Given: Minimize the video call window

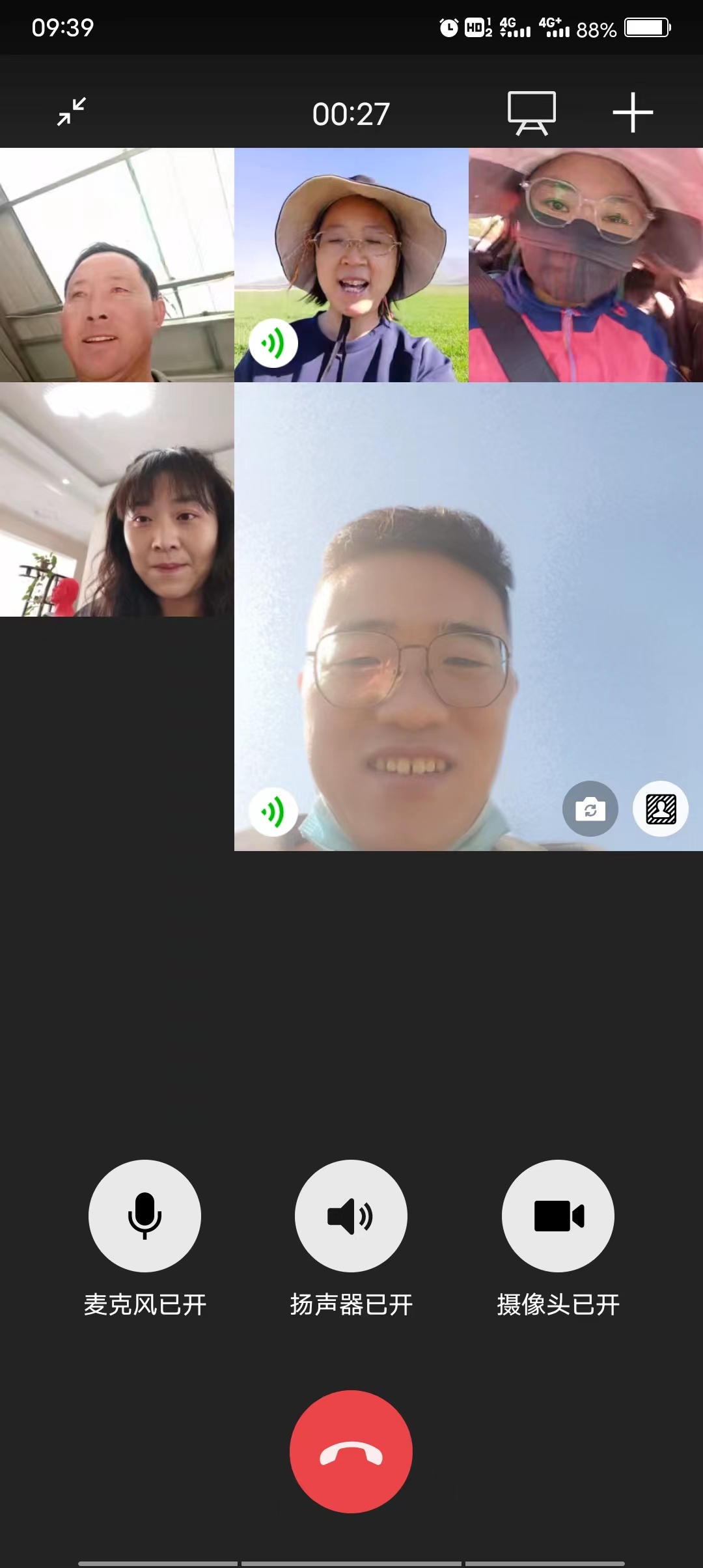Looking at the screenshot, I should click(x=72, y=112).
